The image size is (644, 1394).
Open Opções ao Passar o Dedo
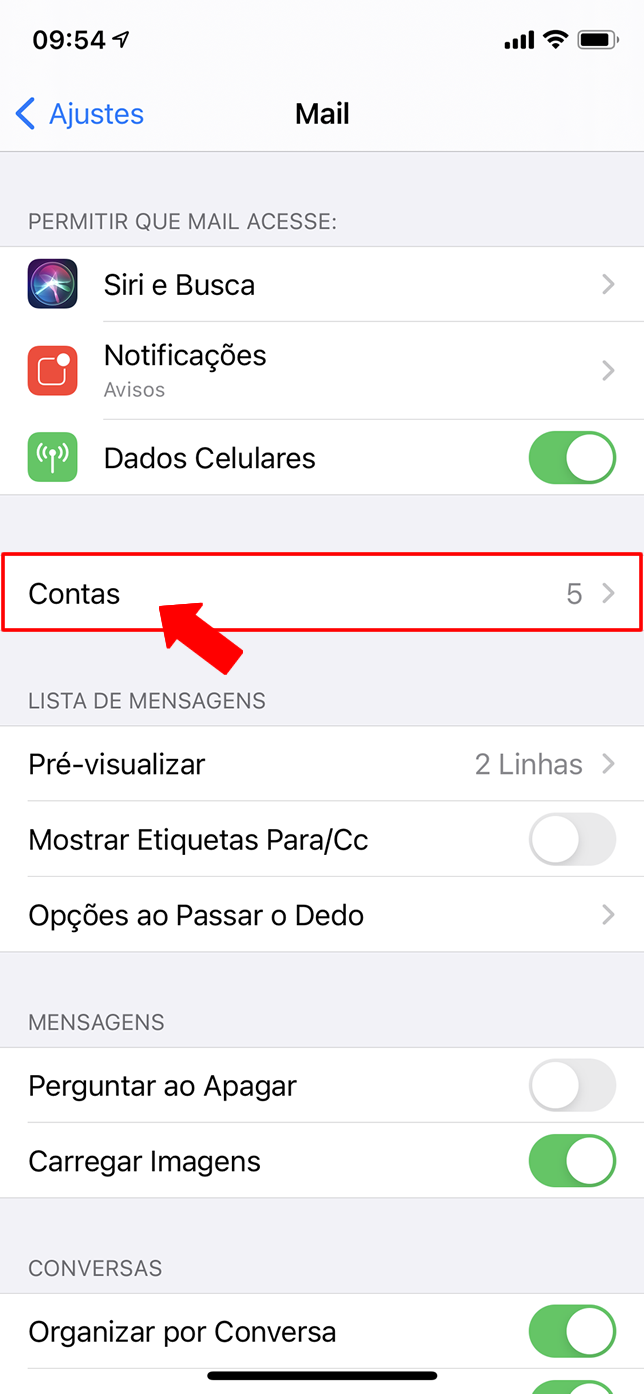[322, 915]
